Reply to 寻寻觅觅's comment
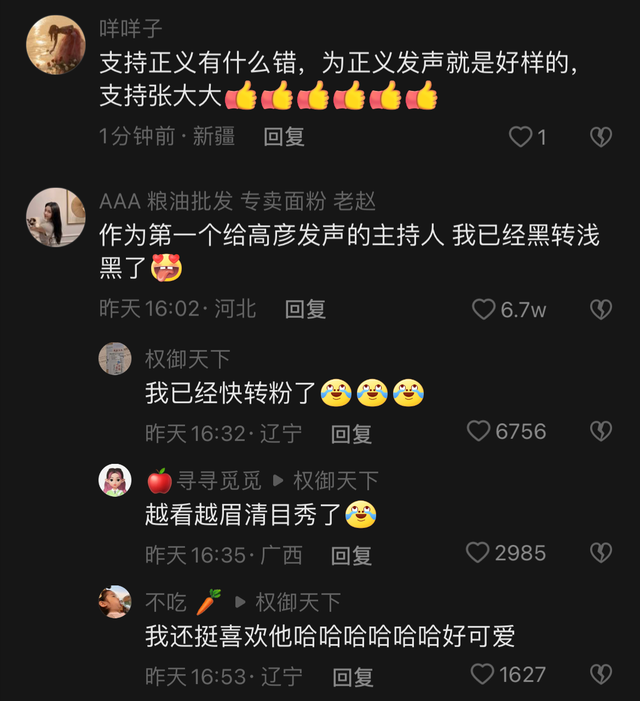This screenshot has height=701, width=640. 351,554
